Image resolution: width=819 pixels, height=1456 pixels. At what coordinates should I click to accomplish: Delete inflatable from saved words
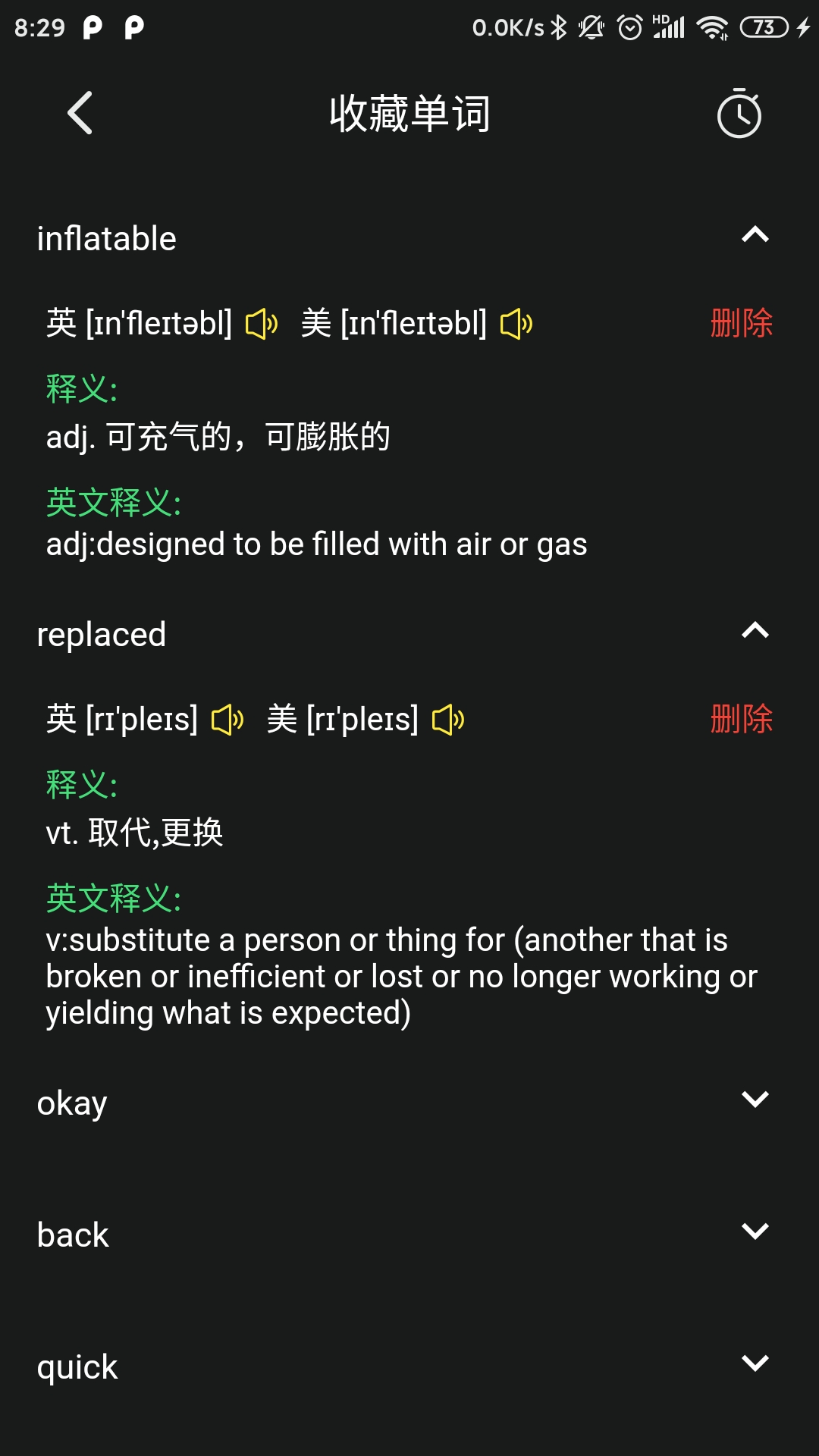(741, 324)
